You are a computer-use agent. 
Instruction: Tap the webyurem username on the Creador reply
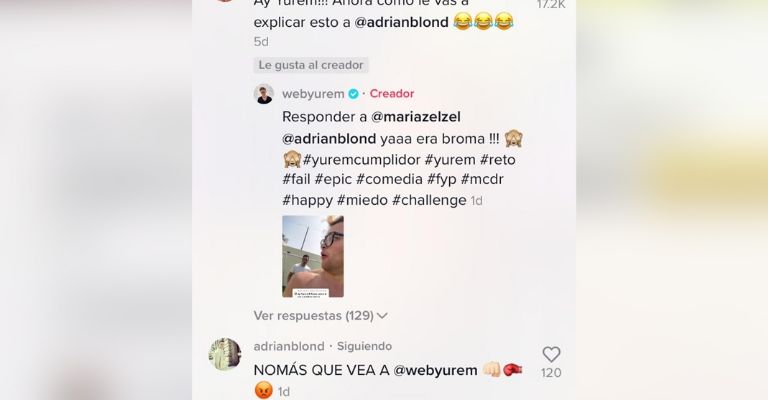point(313,94)
